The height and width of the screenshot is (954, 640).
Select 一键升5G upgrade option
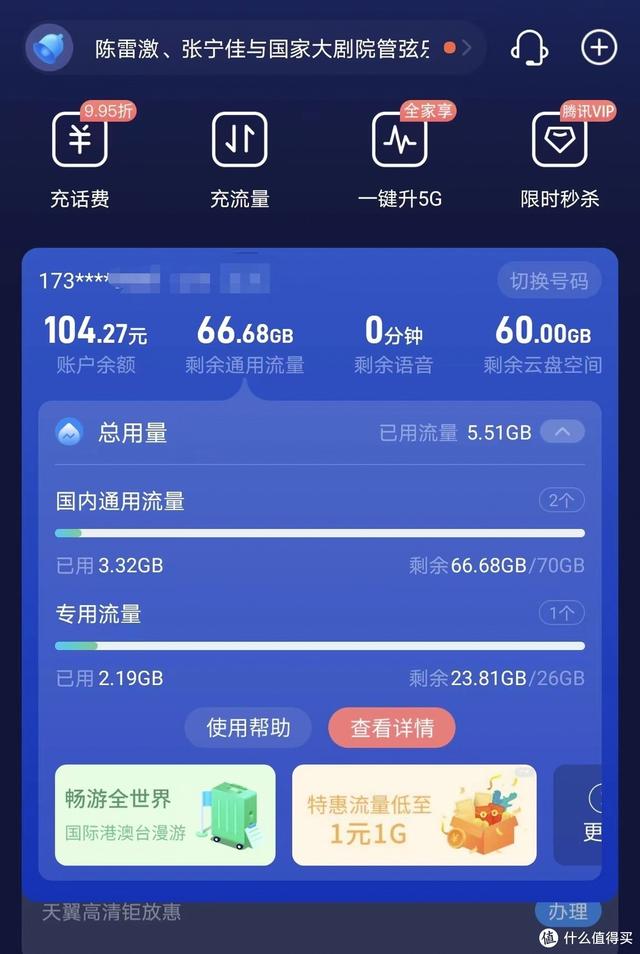(399, 158)
